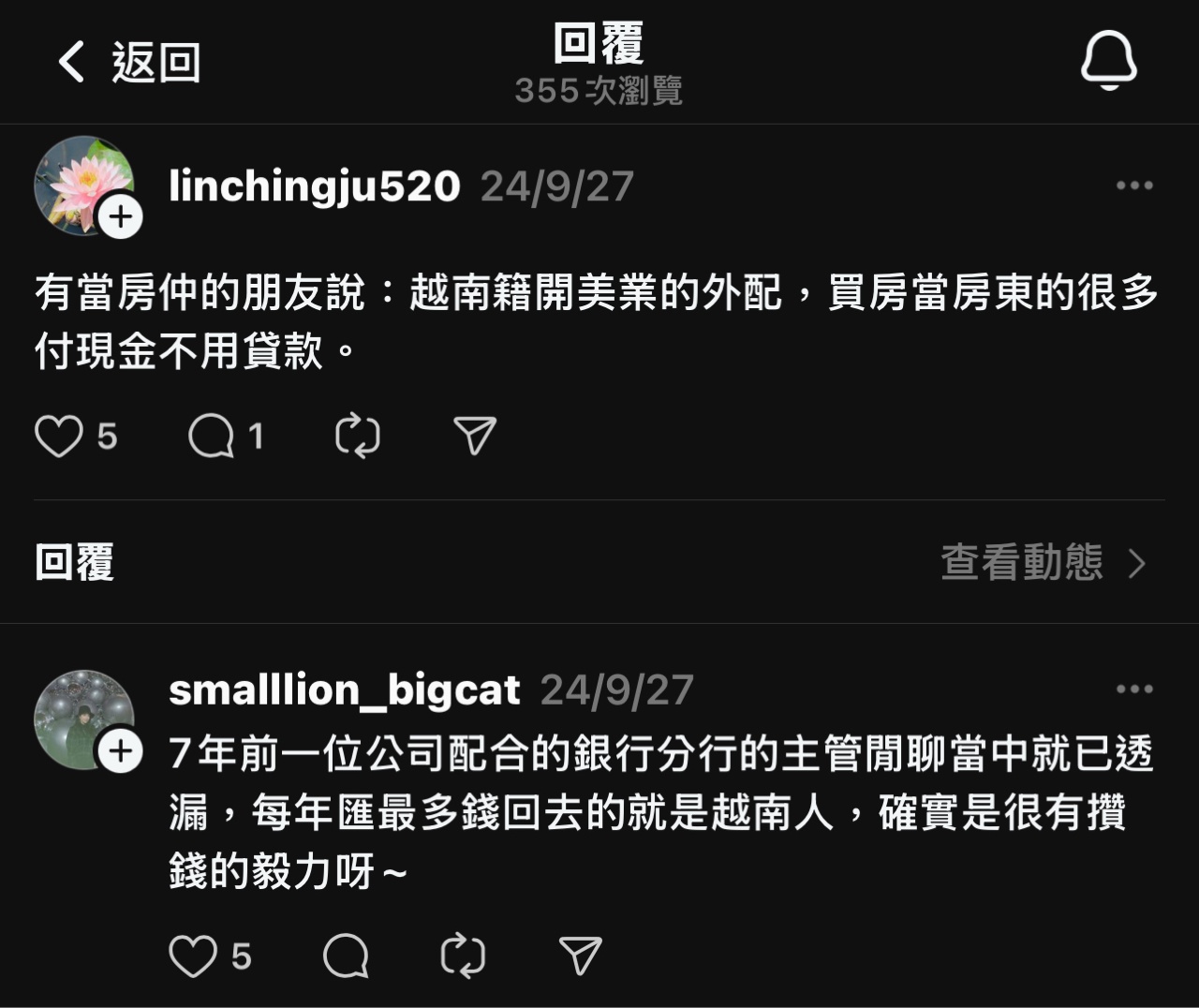Repost smalllion_bigcat's reply
1199x1008 pixels.
tap(463, 956)
